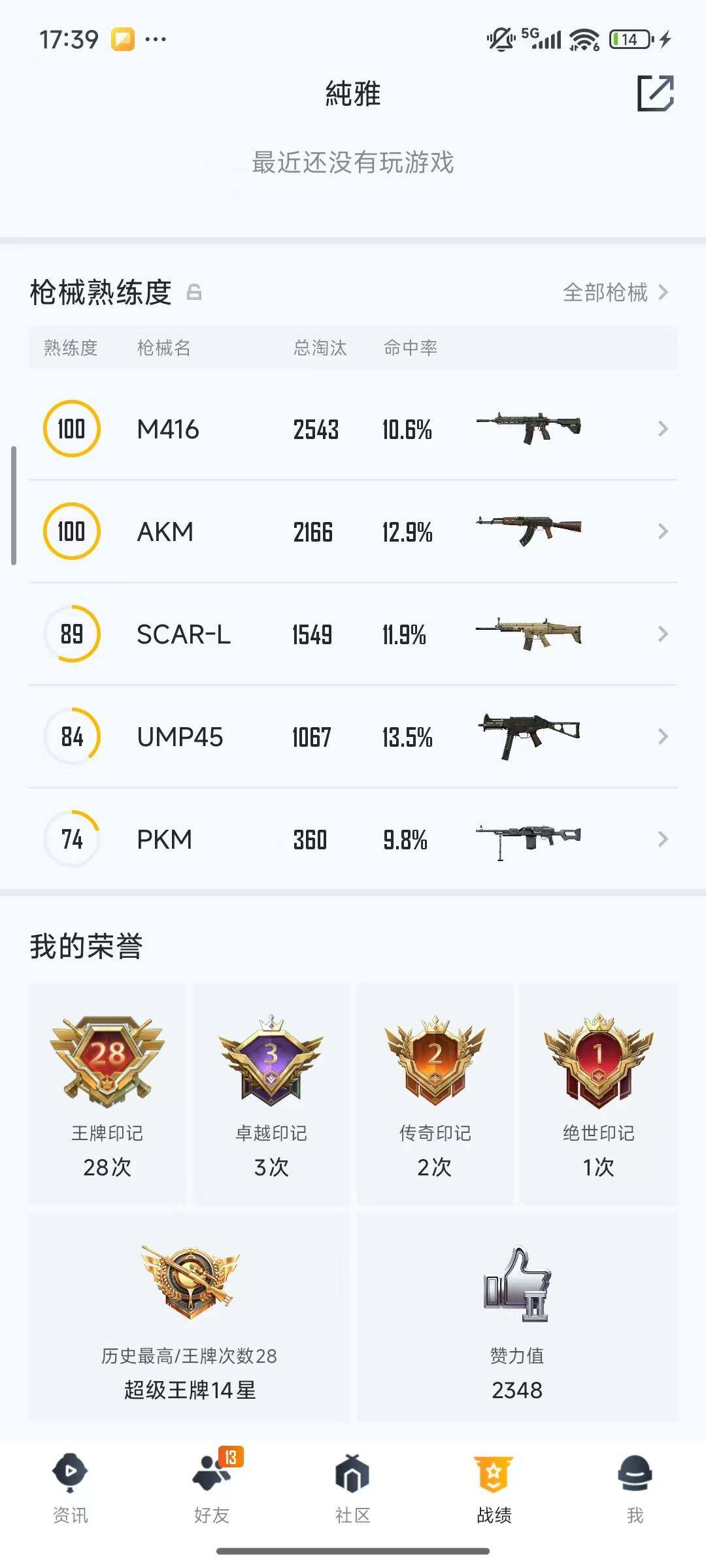Tap the SCAR-L proficiency progress circle showing 89
706x1568 pixels.
72,634
